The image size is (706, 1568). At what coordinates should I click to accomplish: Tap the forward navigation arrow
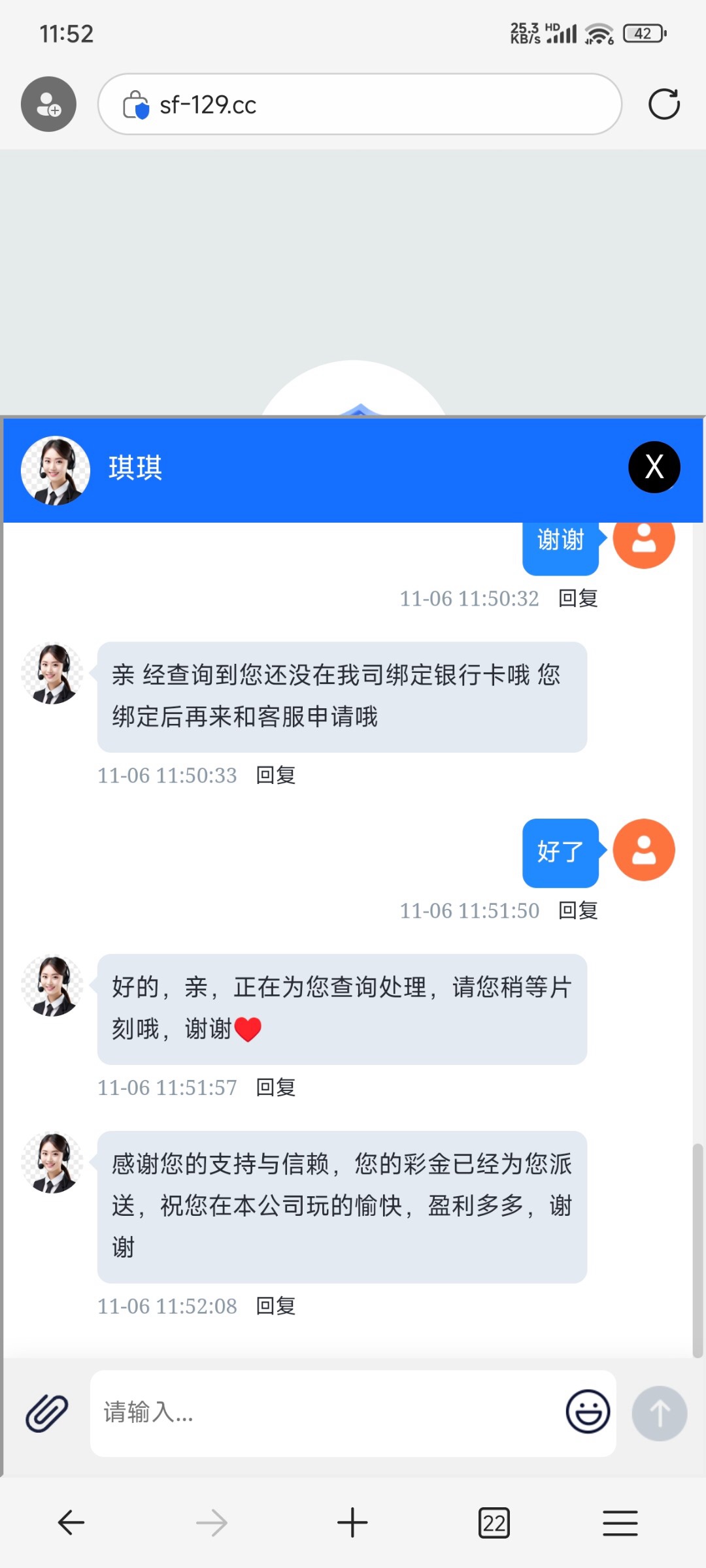(x=212, y=1522)
